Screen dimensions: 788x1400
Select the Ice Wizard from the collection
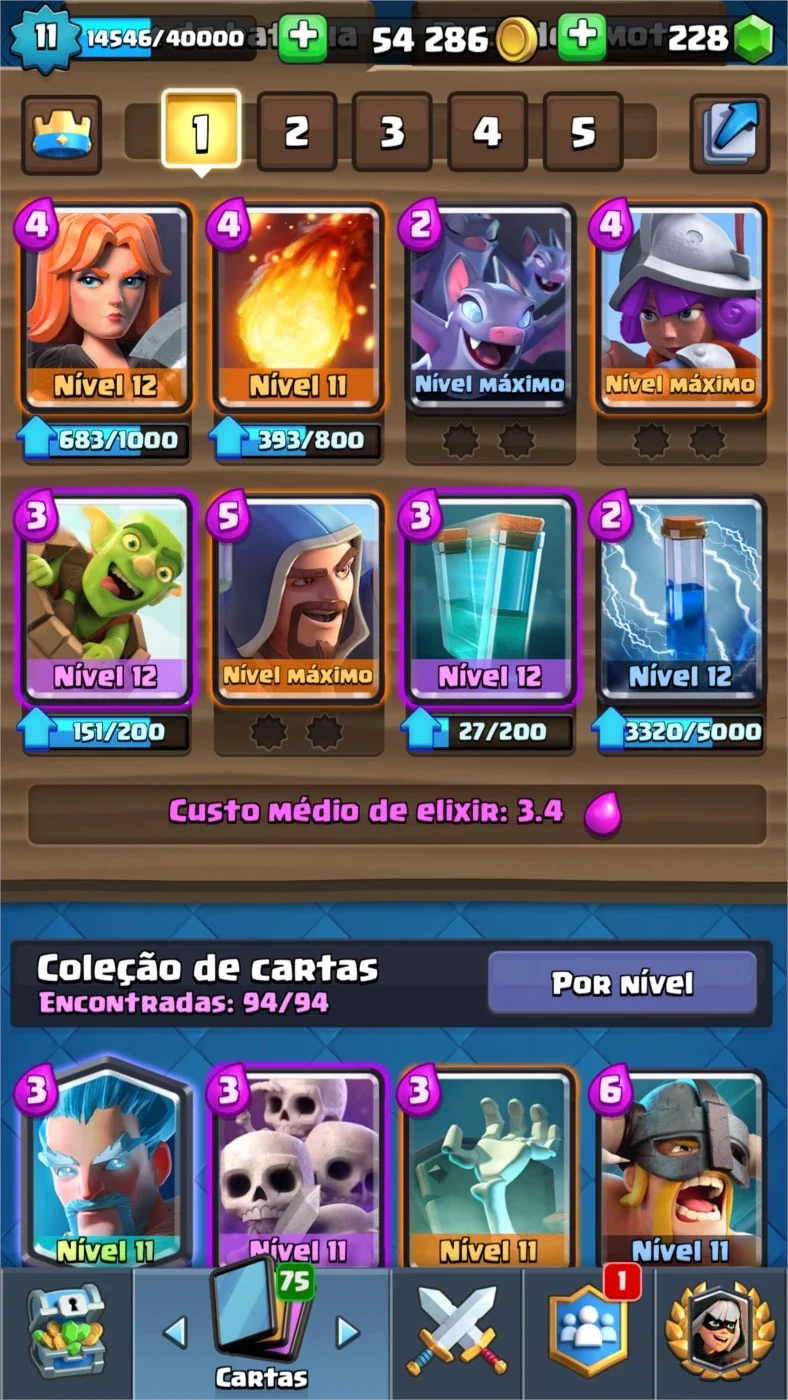106,1165
